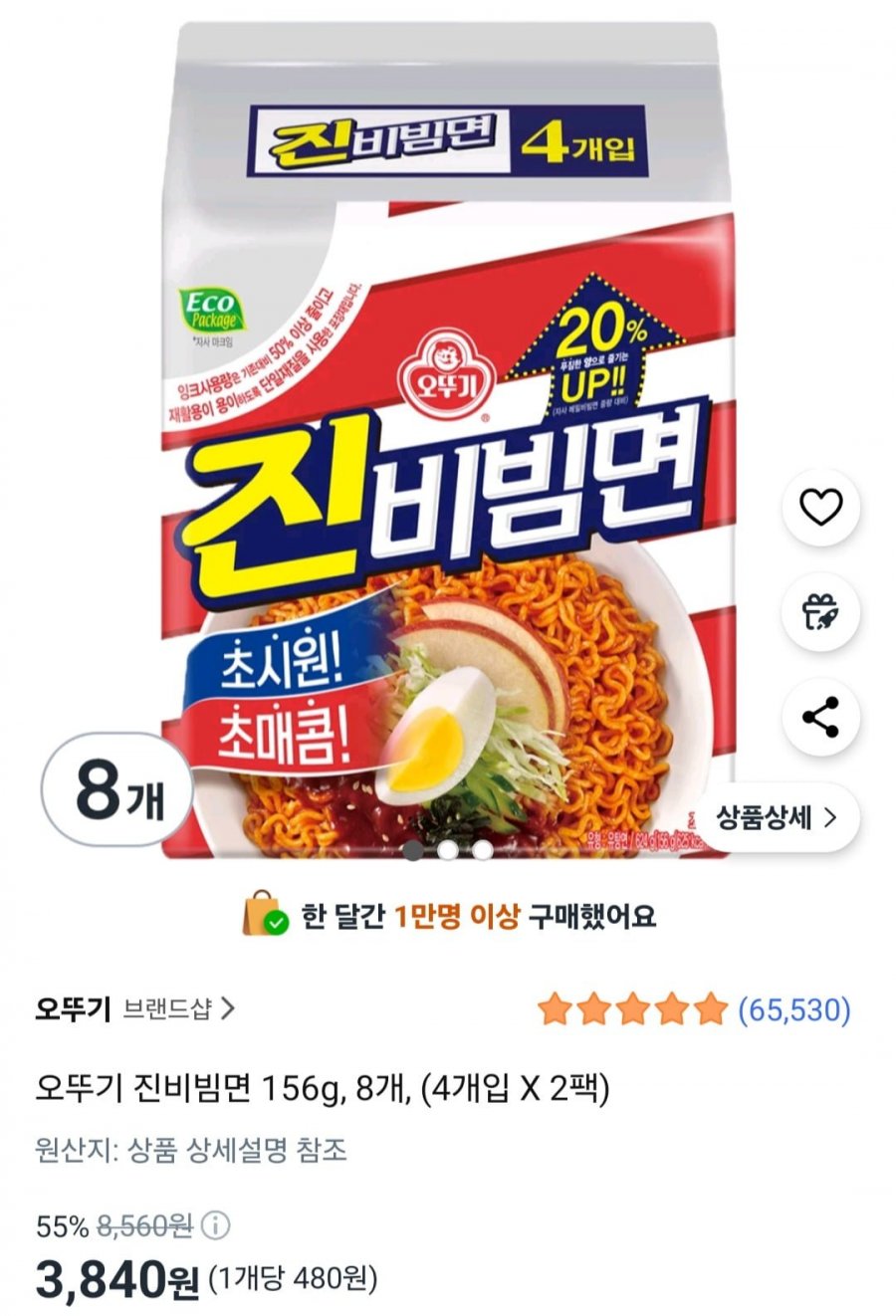The height and width of the screenshot is (1316, 896).
Task: Tap the gift icon button
Action: point(820,612)
